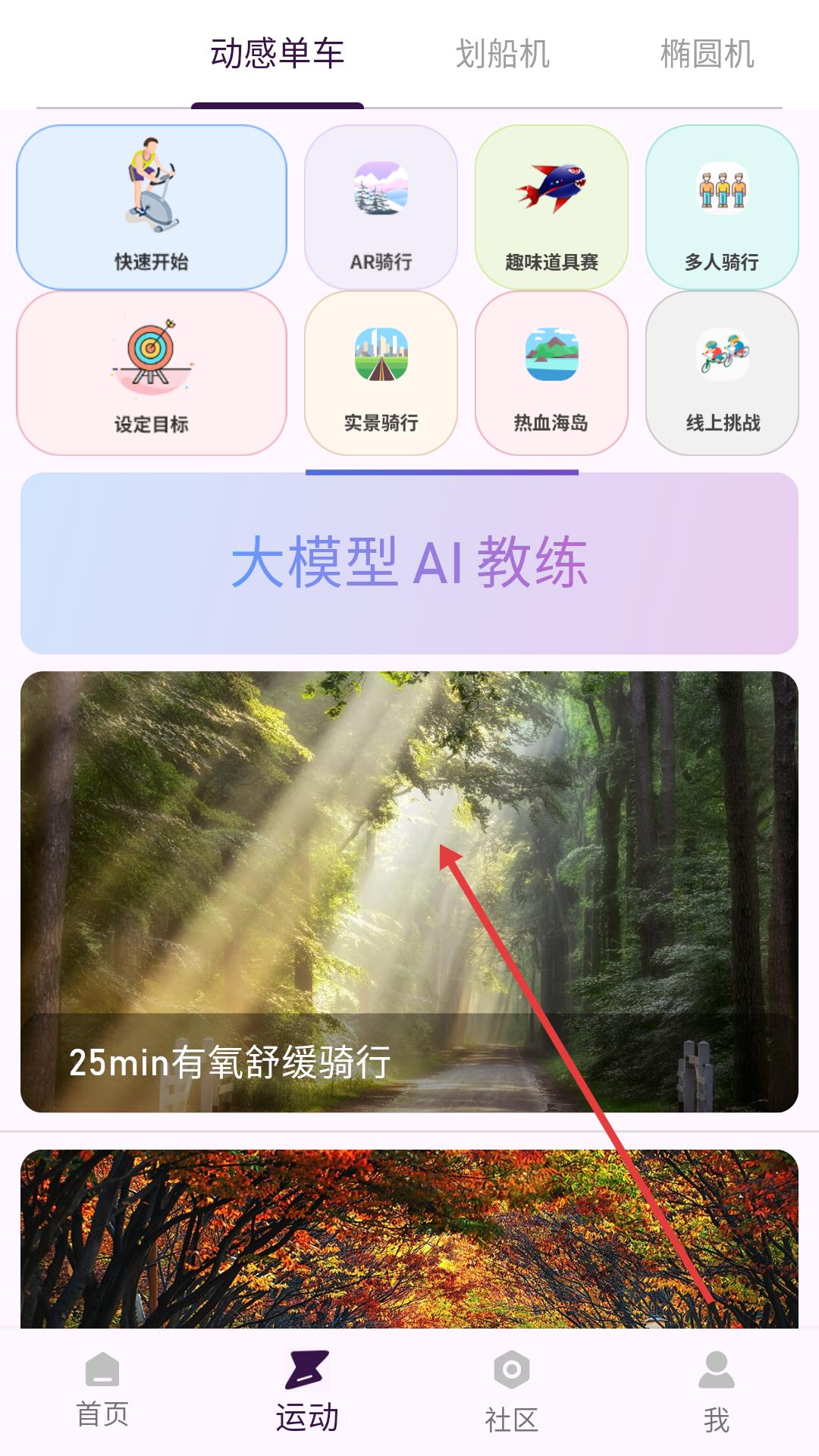The height and width of the screenshot is (1456, 819).
Task: Start 多人骑行 session
Action: click(x=722, y=207)
